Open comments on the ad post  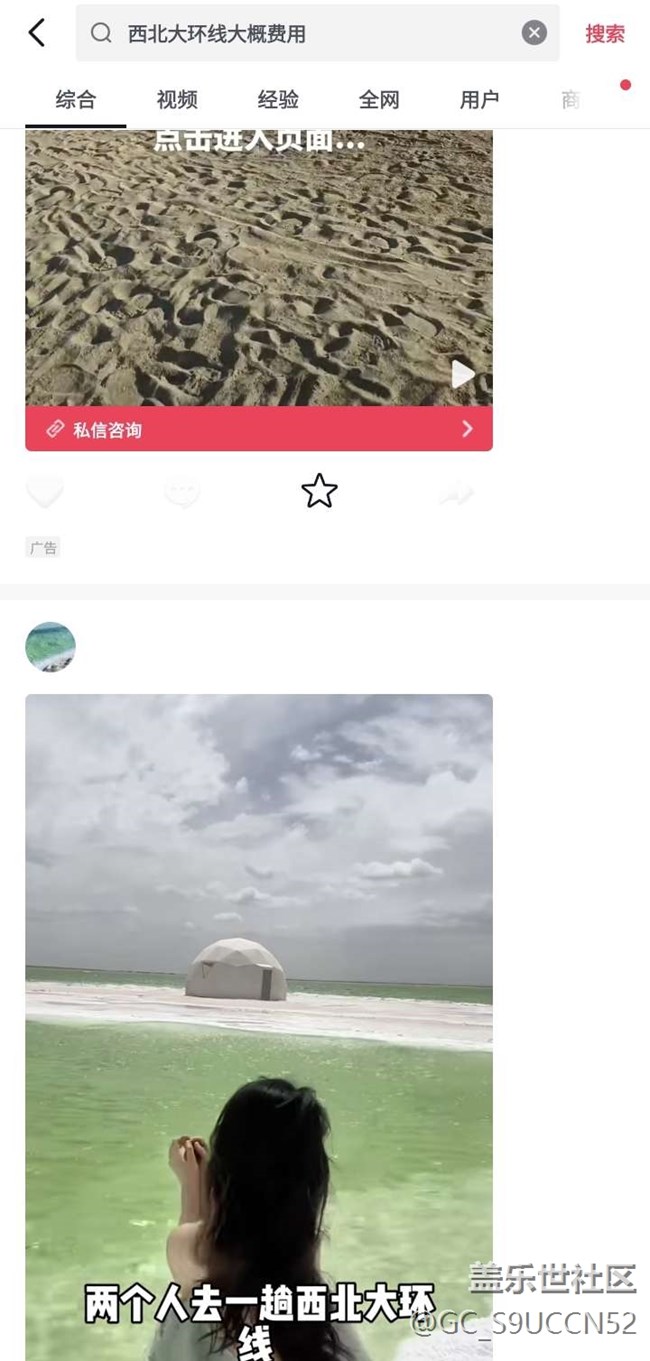(x=182, y=491)
